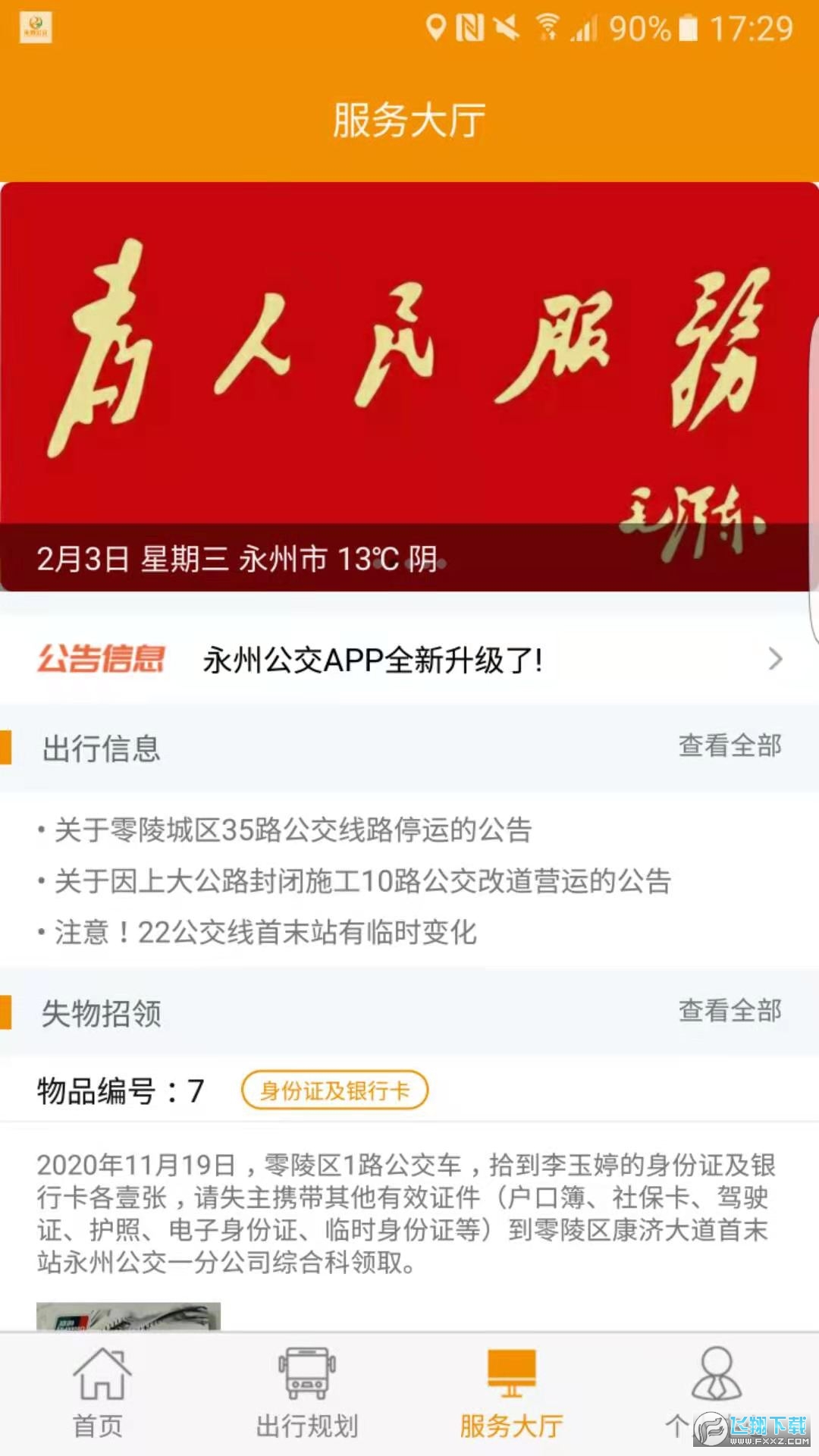Select the 出行规划 tab label

(307, 1424)
